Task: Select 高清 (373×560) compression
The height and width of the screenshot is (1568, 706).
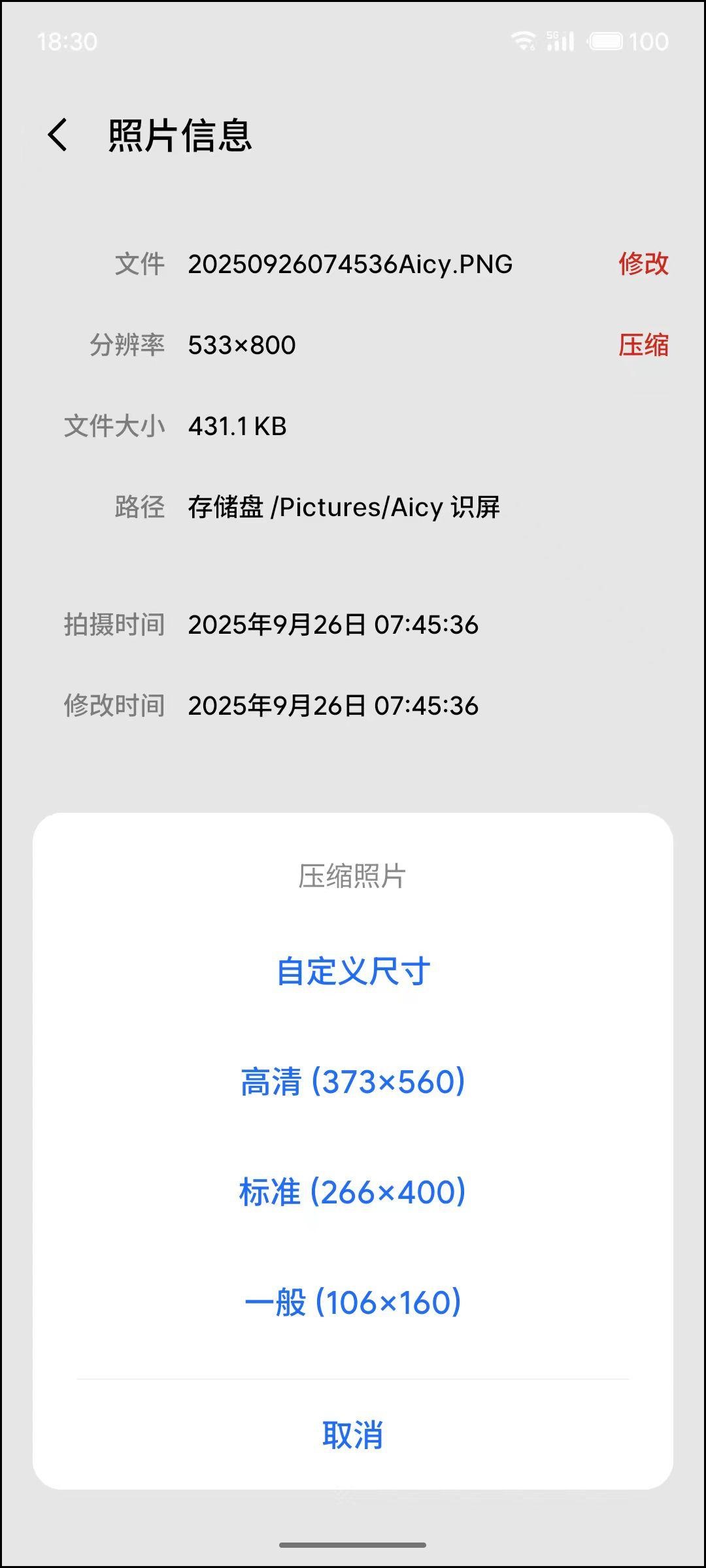Action: 353,1082
